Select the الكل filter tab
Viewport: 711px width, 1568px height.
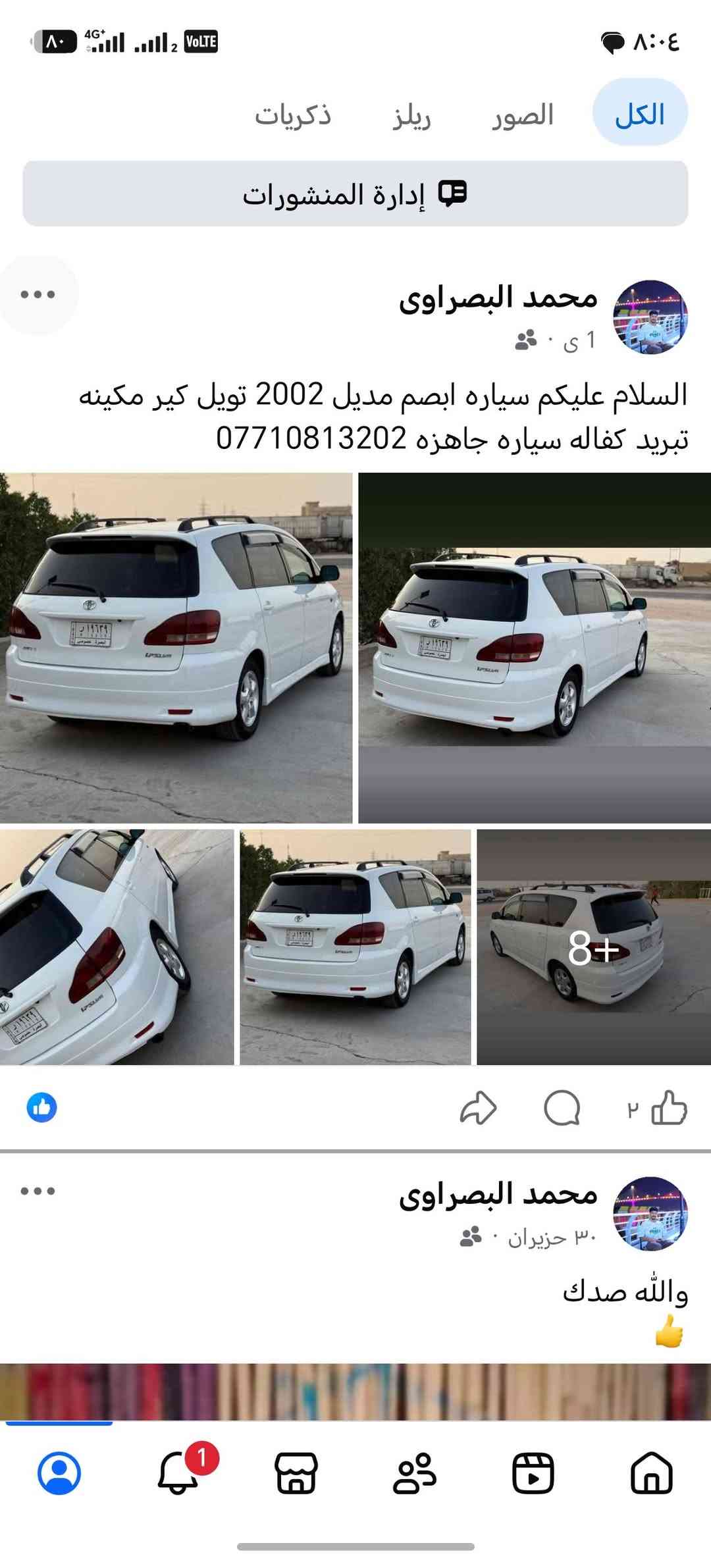(x=640, y=113)
